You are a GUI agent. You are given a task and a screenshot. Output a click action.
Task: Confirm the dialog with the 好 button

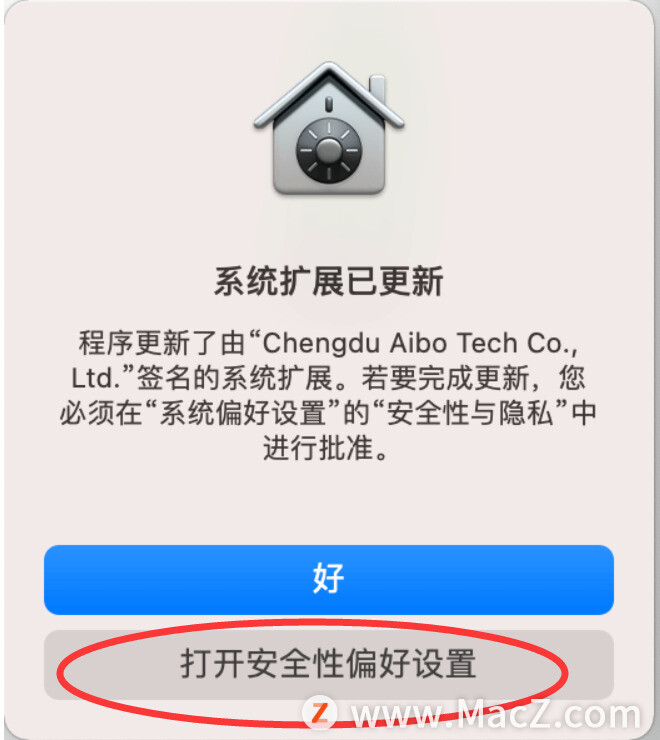coord(328,579)
